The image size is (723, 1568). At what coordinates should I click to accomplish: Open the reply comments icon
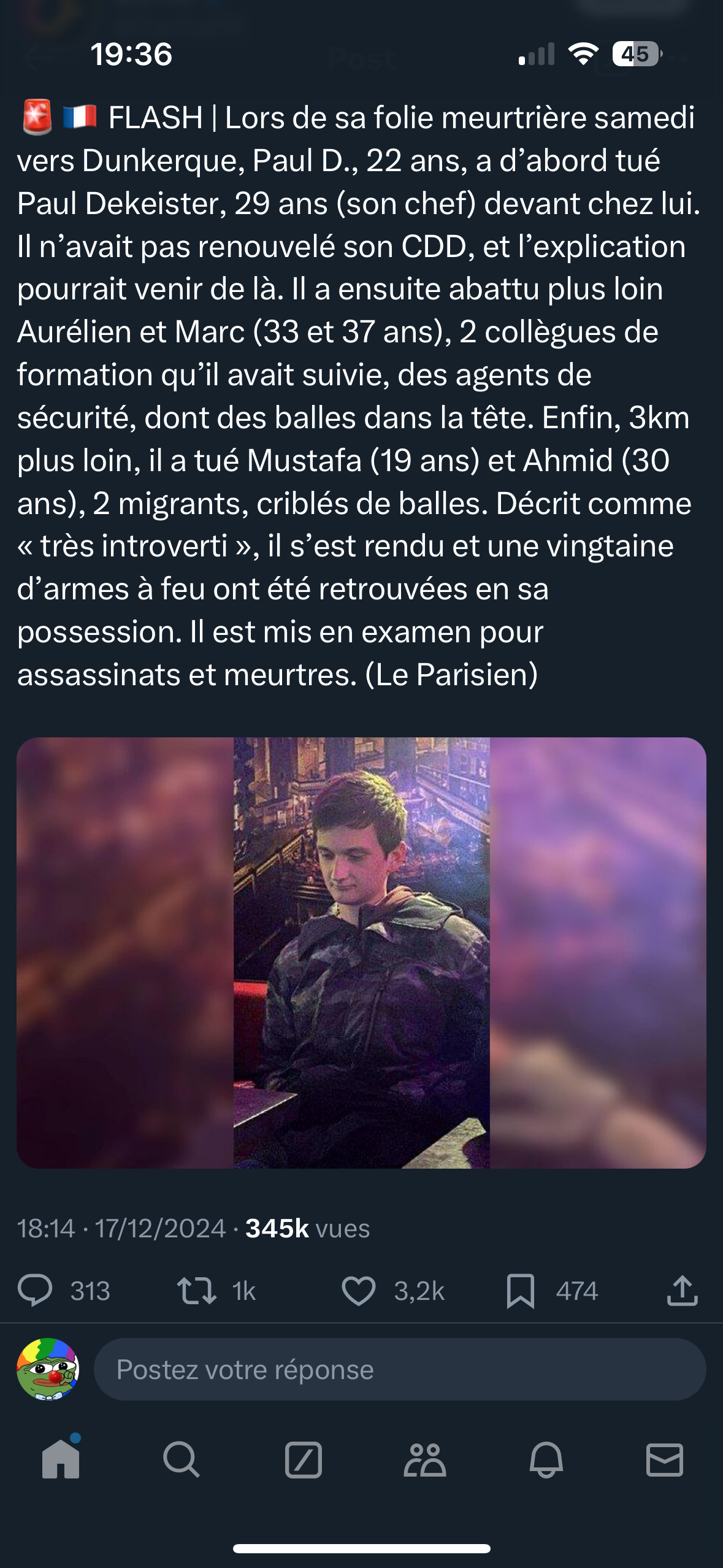[x=35, y=1290]
